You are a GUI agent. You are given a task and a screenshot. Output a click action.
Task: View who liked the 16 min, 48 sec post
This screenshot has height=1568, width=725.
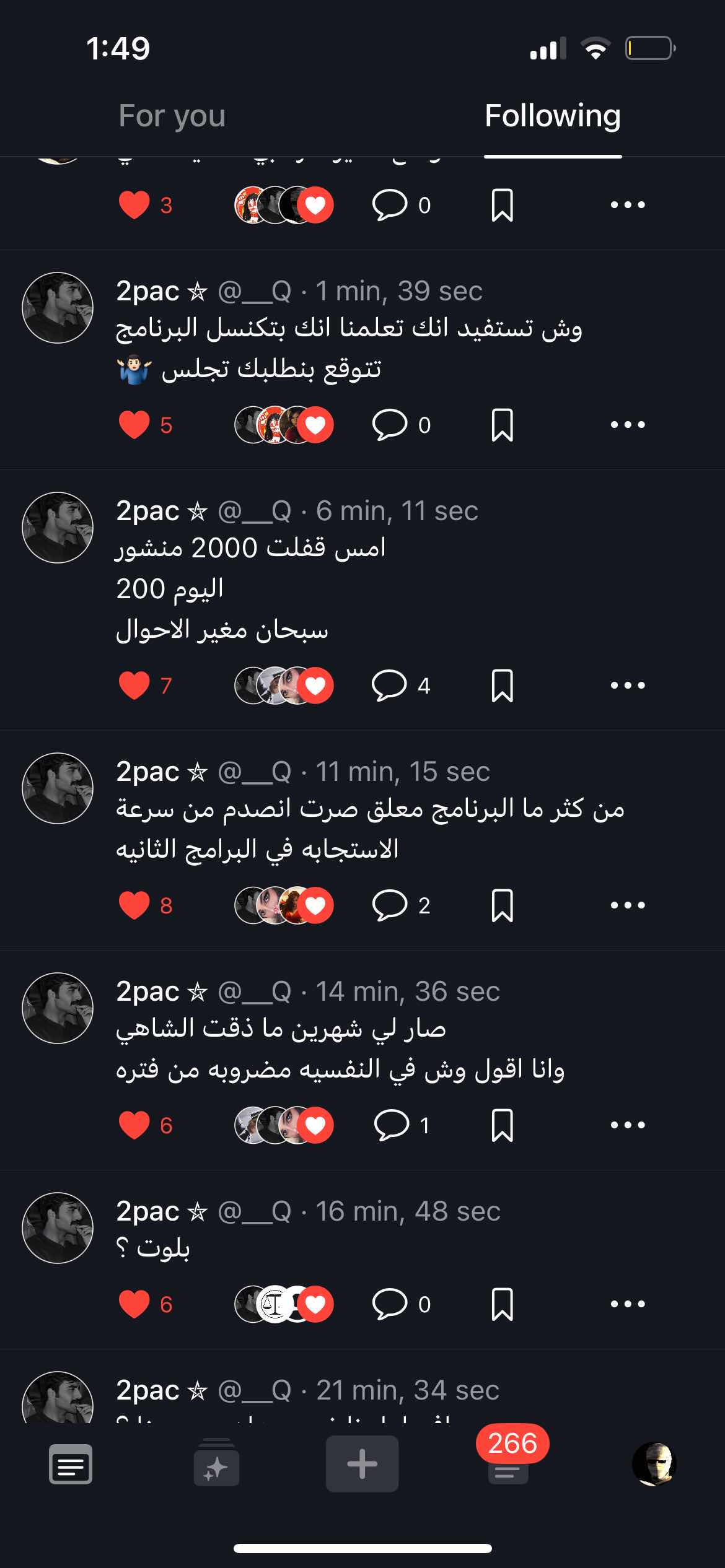click(x=284, y=1304)
